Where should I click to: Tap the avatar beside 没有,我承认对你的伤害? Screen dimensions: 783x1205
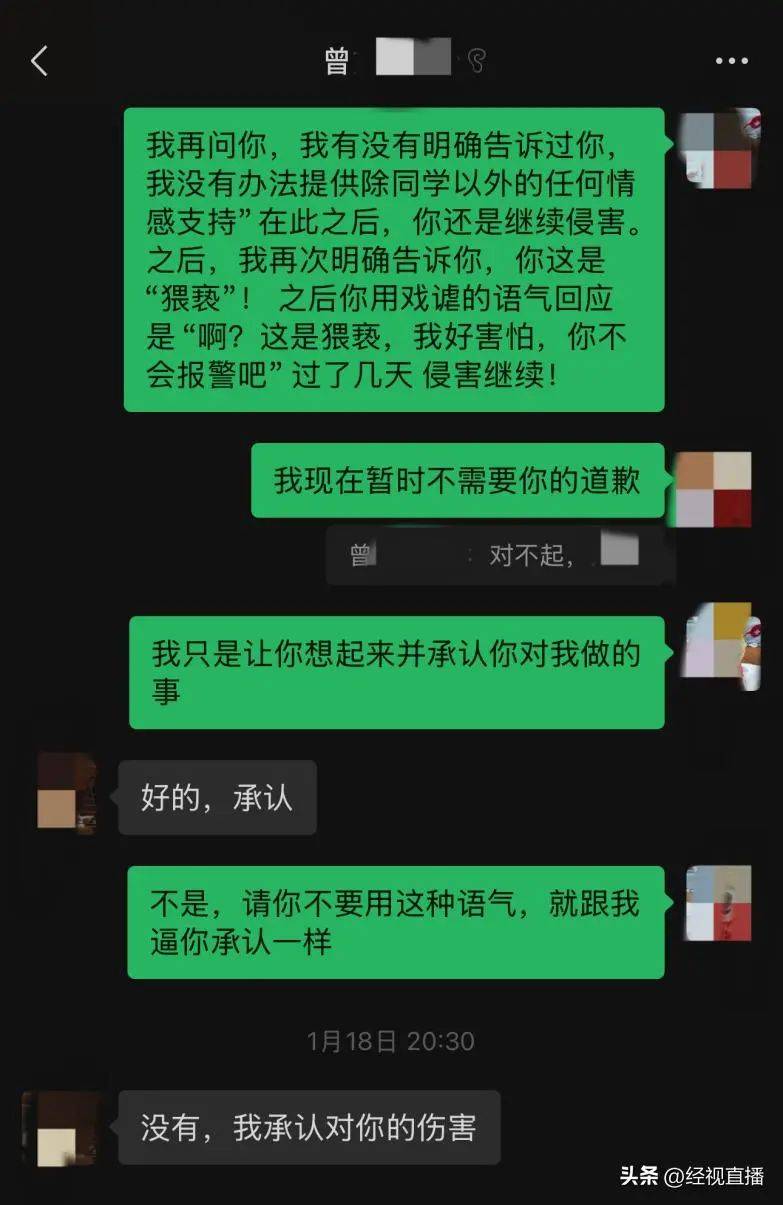click(60, 1128)
